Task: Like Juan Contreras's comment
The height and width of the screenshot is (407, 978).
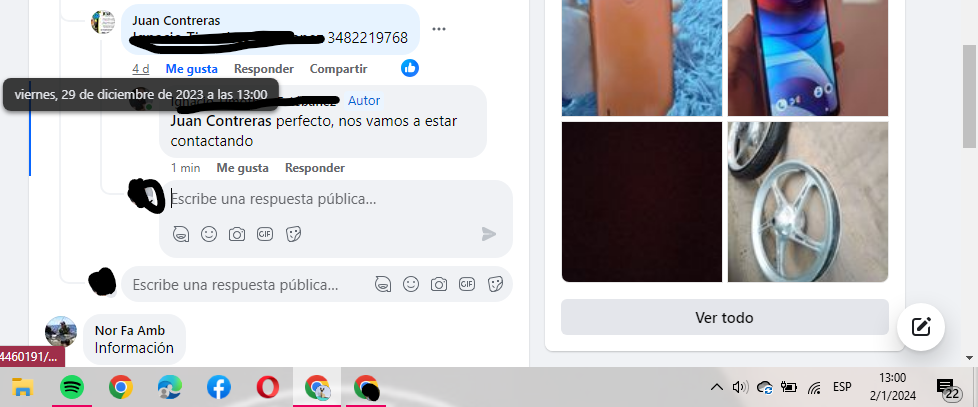Action: tap(191, 69)
